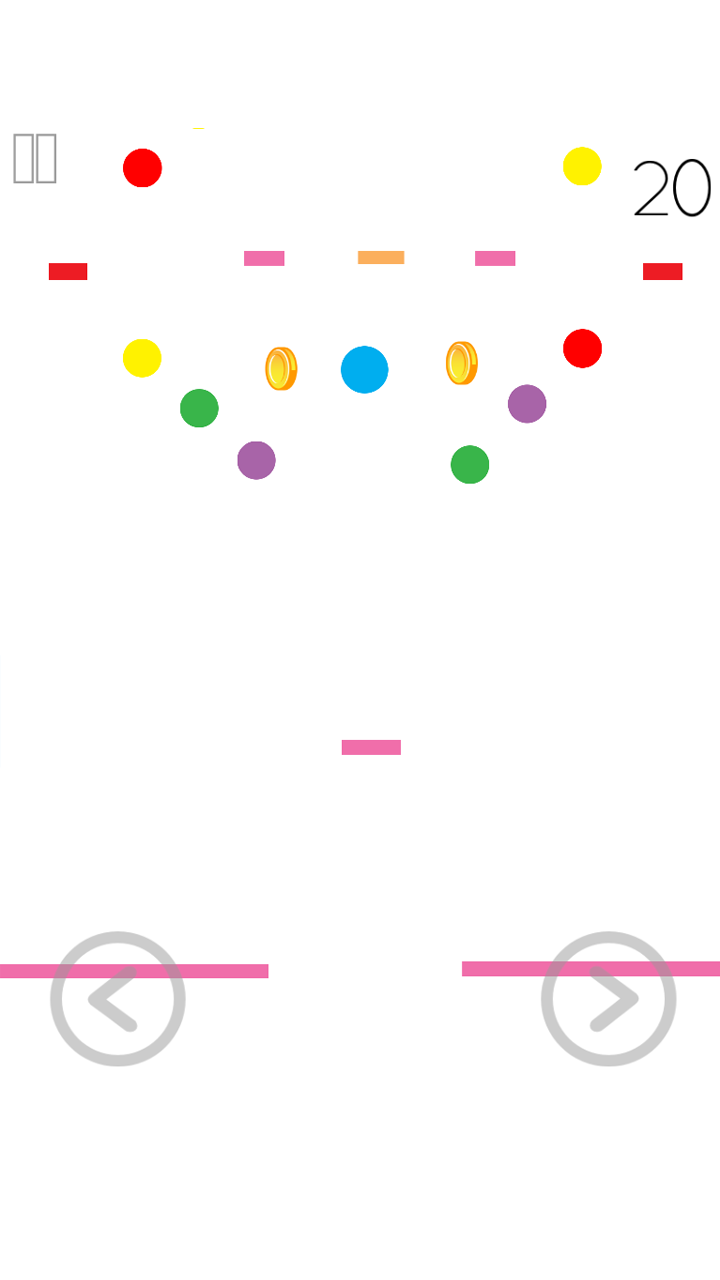Tap the orange platform near the top
The width and height of the screenshot is (720, 1280).
click(380, 258)
